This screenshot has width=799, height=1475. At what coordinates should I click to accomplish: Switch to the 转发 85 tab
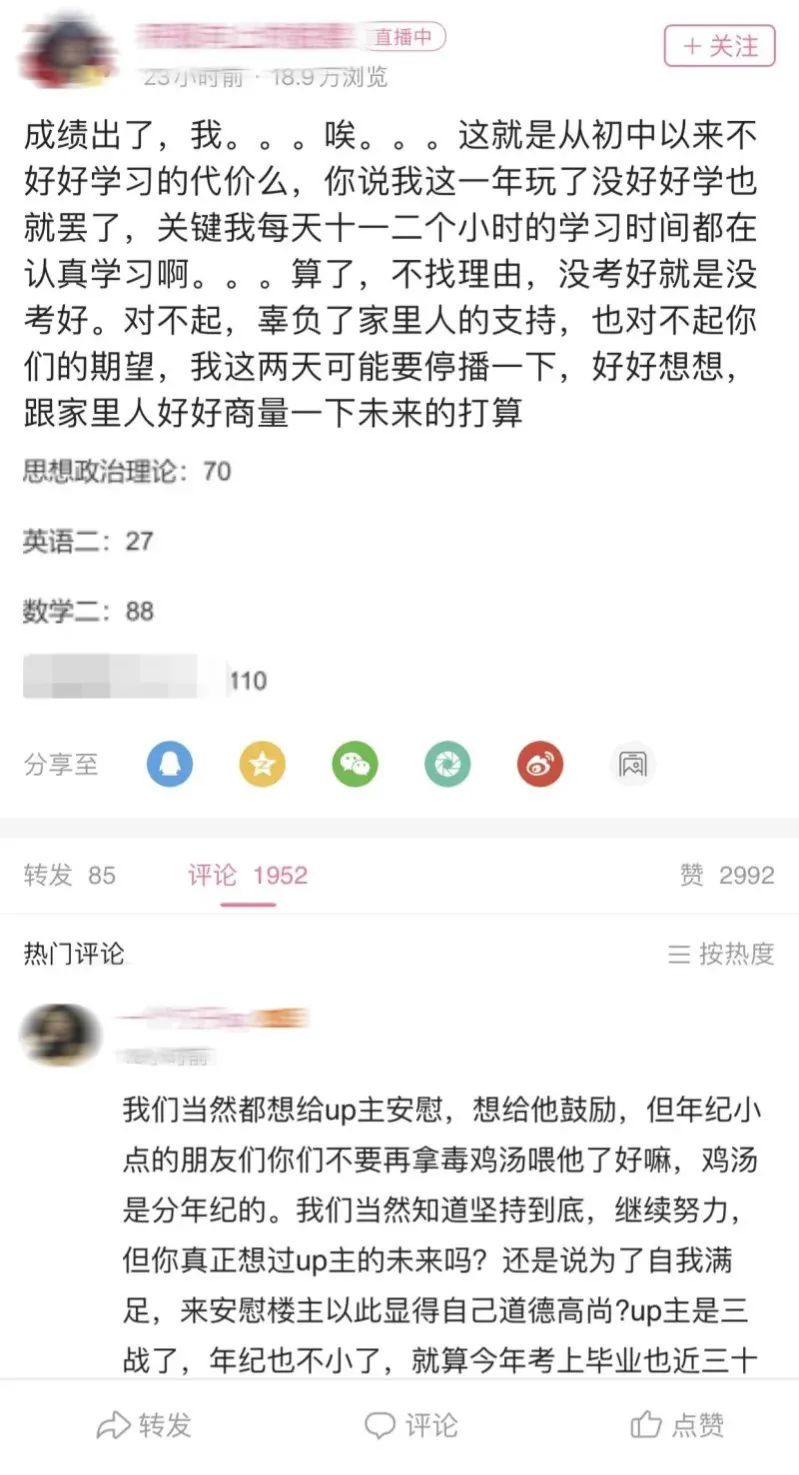point(69,876)
